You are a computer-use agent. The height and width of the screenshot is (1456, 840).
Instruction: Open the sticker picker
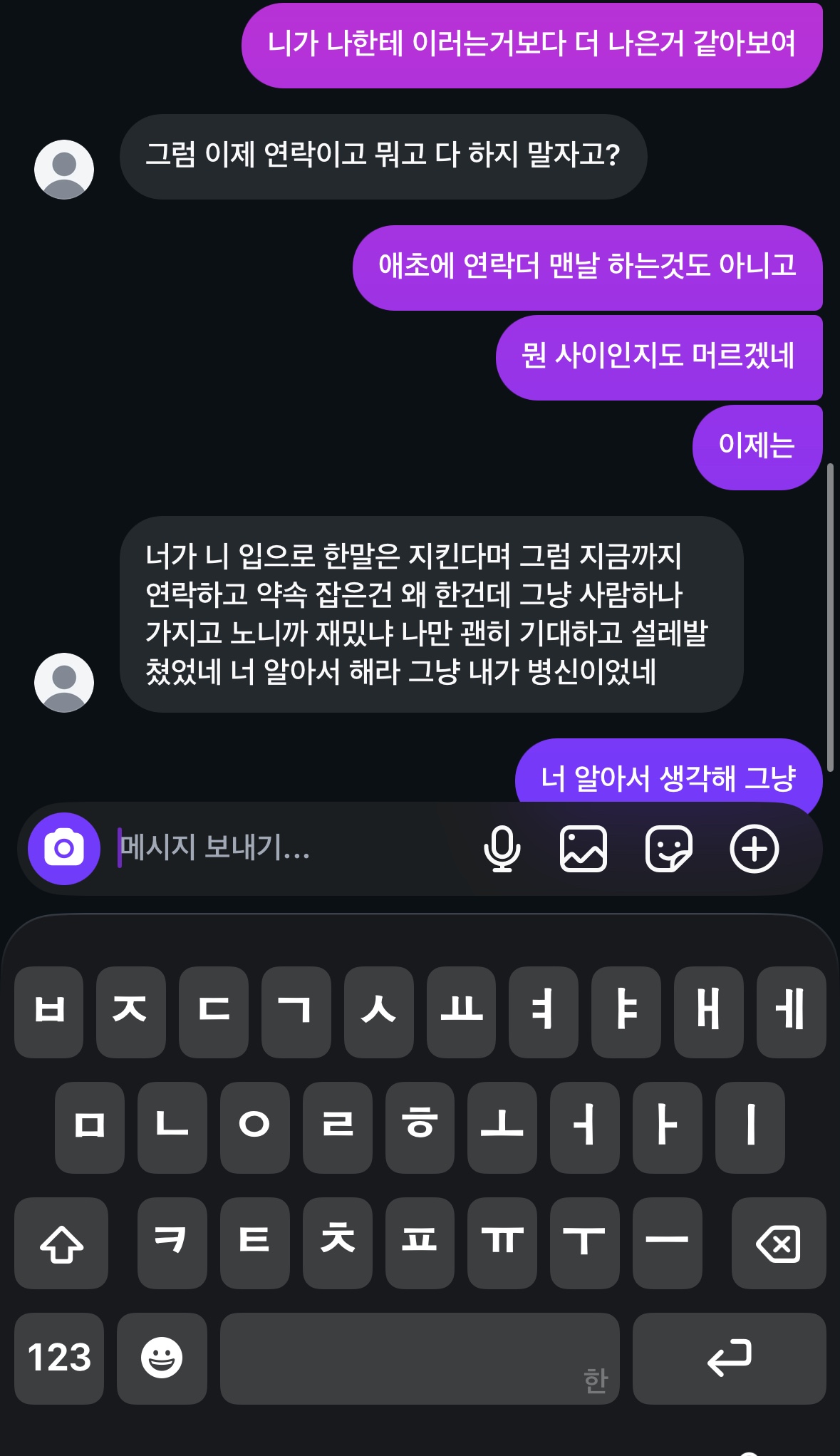click(668, 848)
